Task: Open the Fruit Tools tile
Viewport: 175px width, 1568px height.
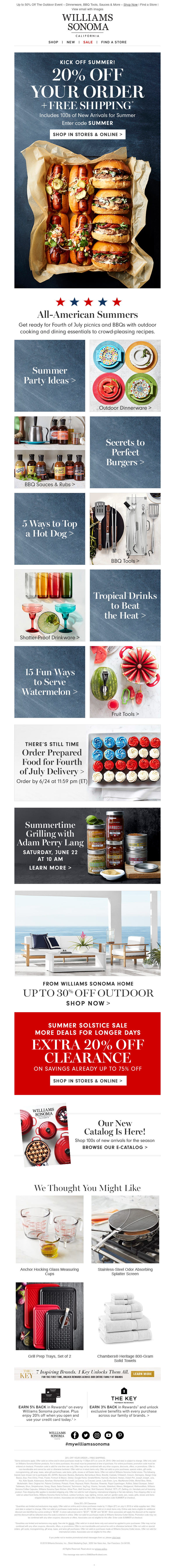Action: click(125, 682)
